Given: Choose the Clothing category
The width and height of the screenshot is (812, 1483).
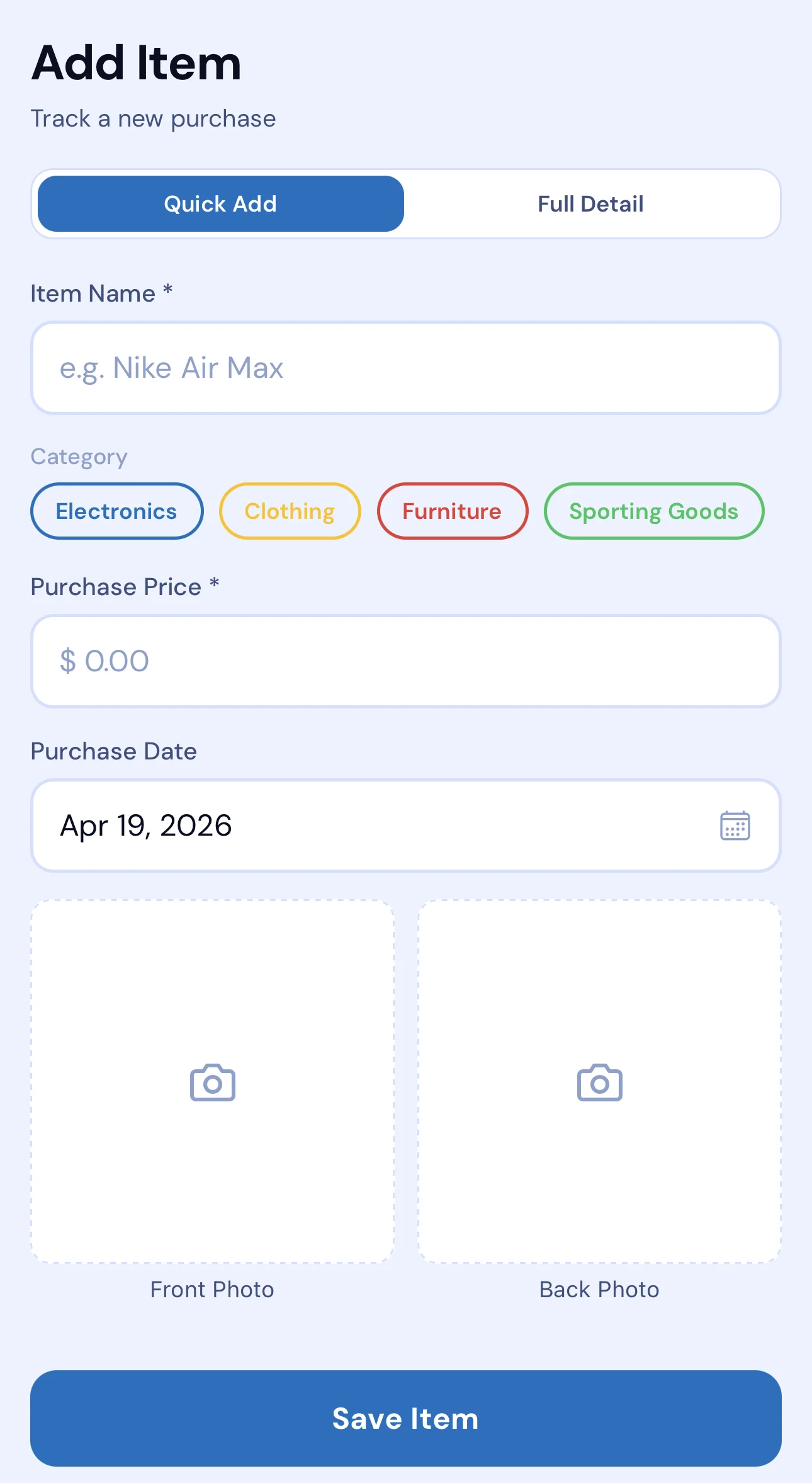Looking at the screenshot, I should point(290,511).
